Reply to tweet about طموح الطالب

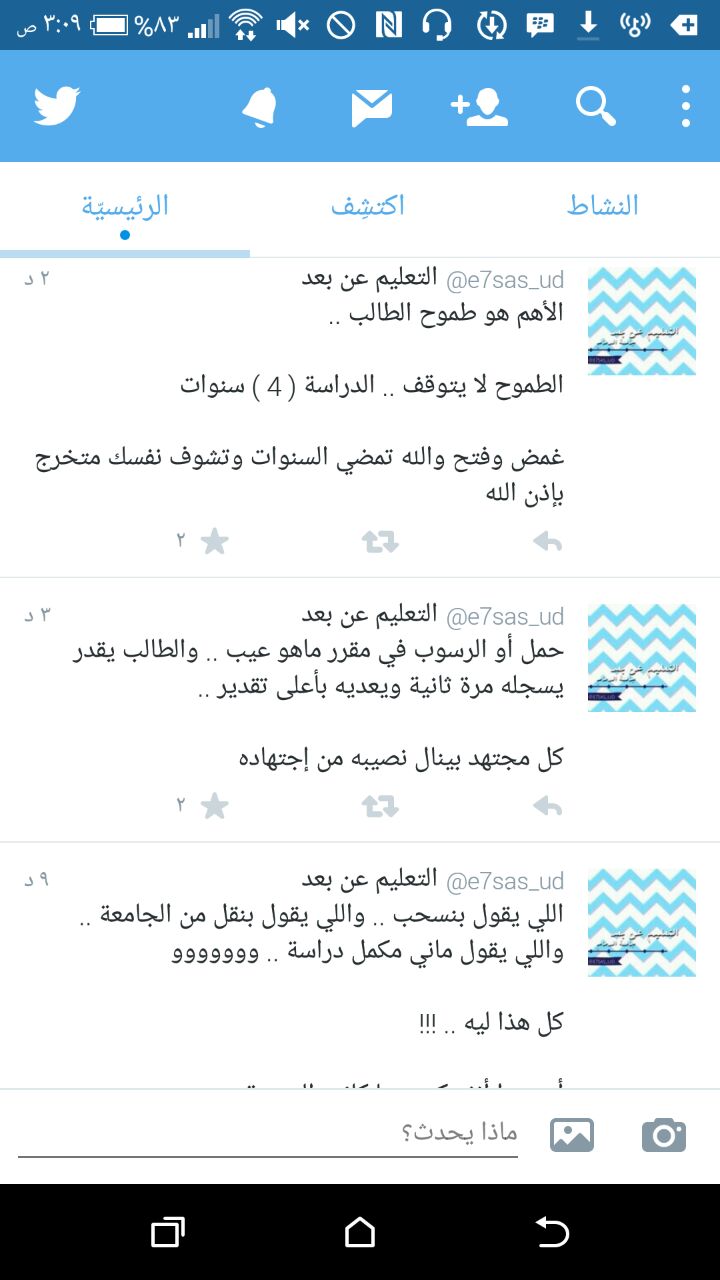coord(547,542)
